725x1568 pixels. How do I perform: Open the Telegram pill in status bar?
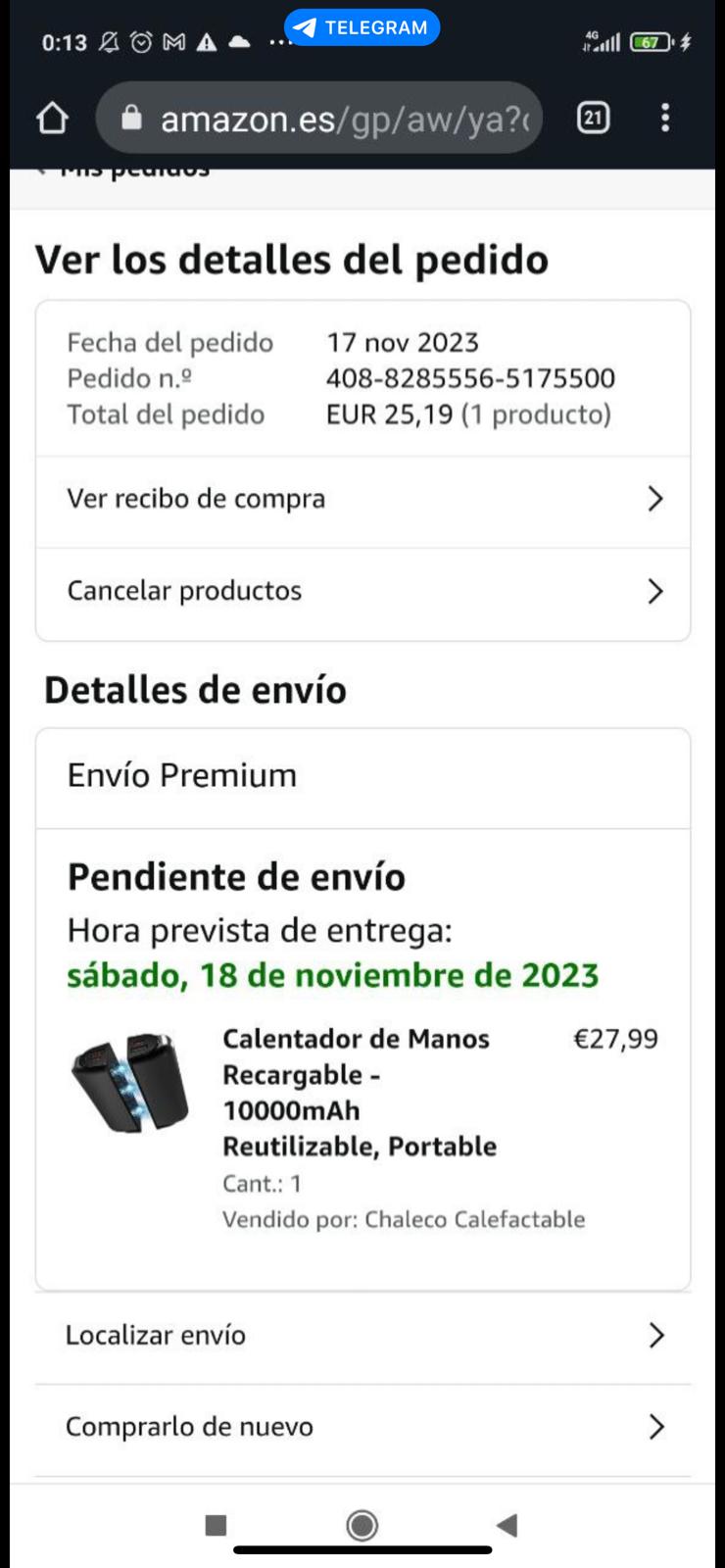point(362,27)
